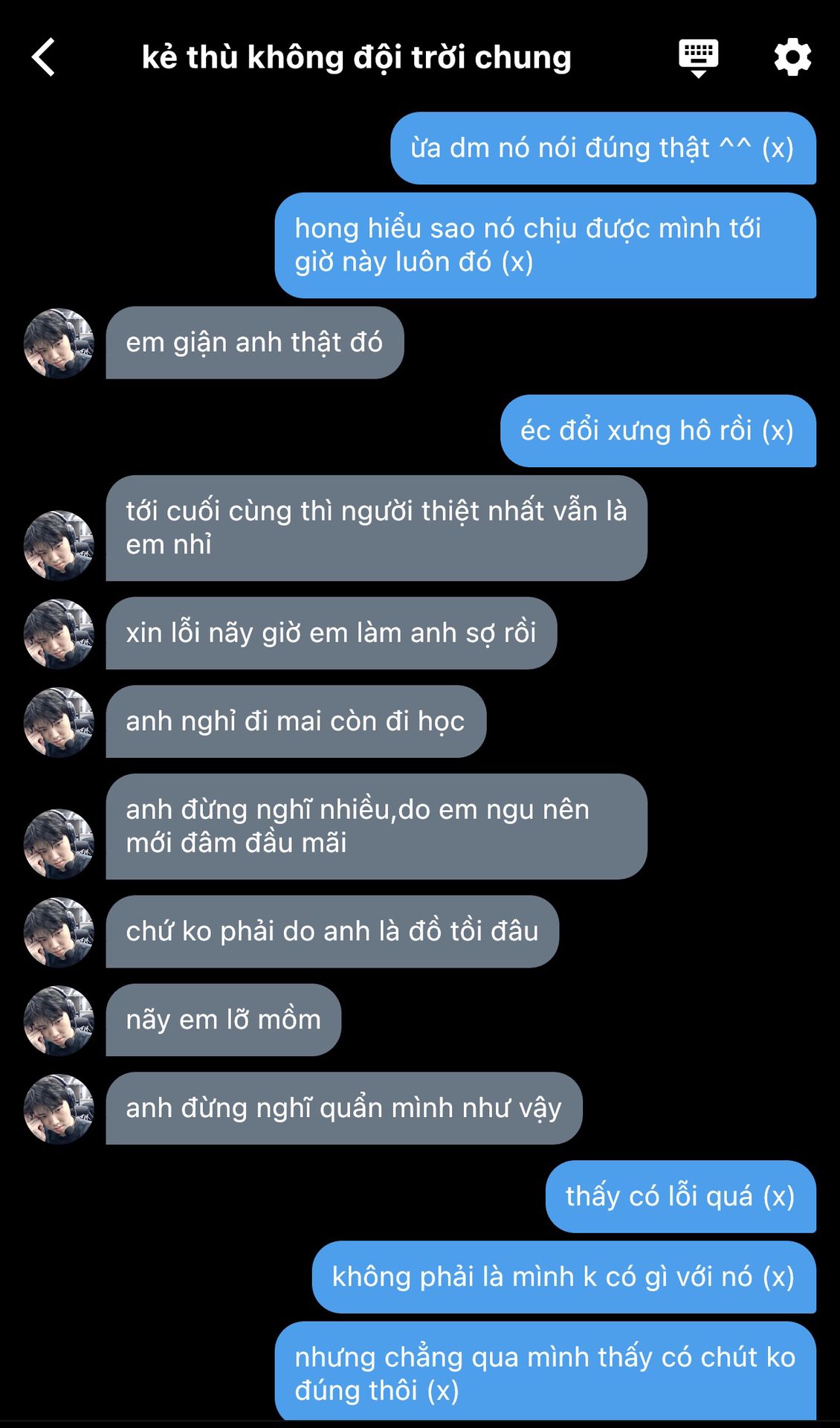
Task: Open the keyboard icon in the header
Action: pos(698,57)
